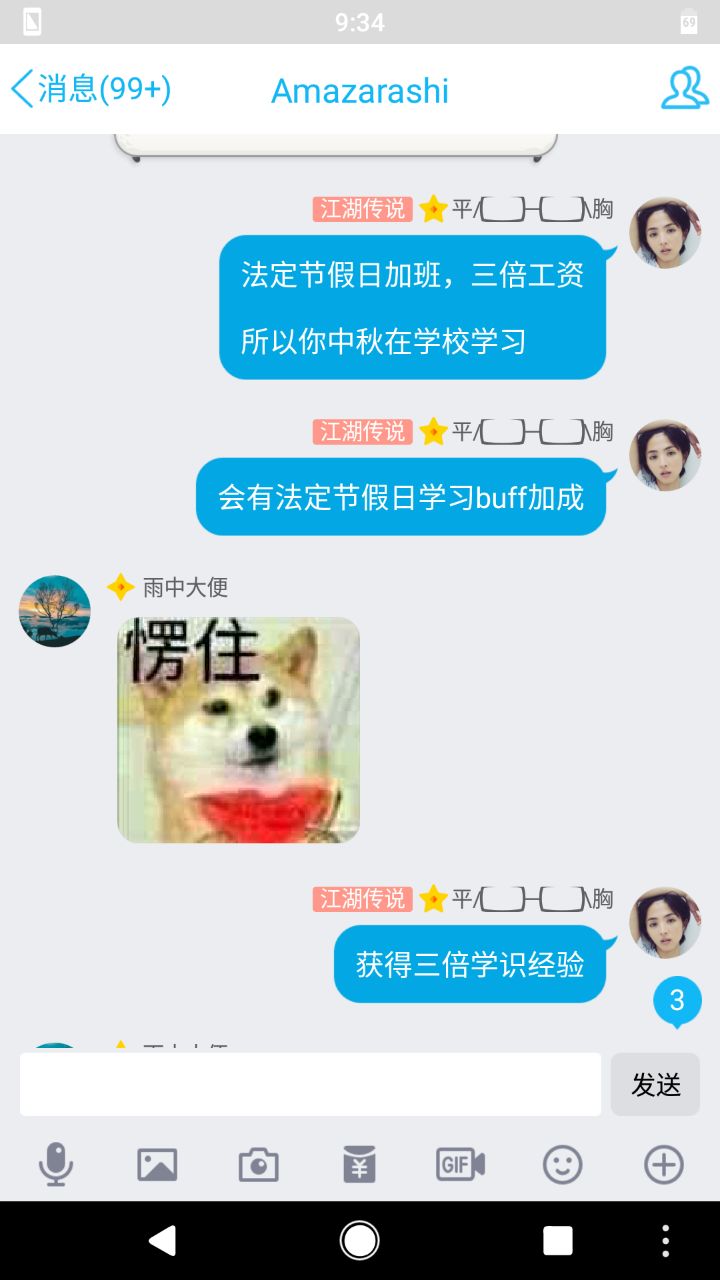Screen dimensions: 720x1280
Task: Open the red packet yuan icon
Action: tap(359, 1165)
